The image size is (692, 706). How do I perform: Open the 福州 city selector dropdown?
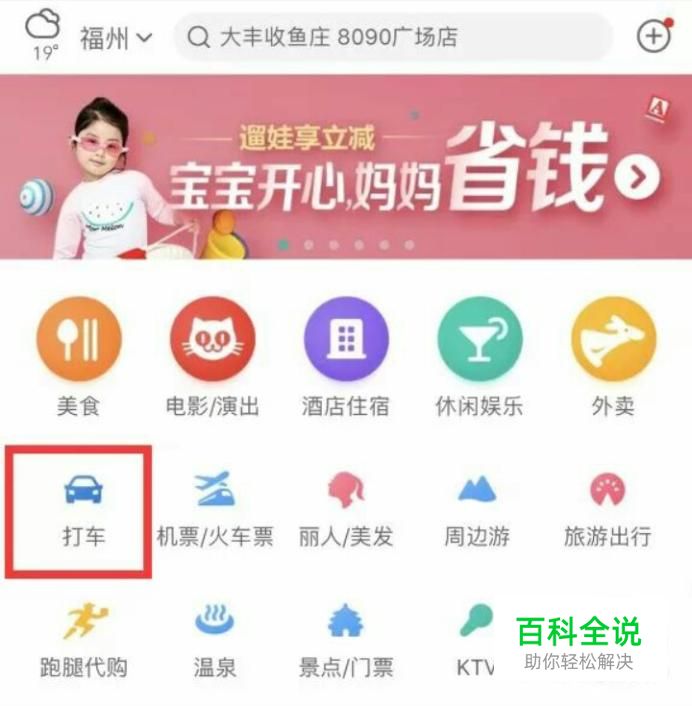116,38
